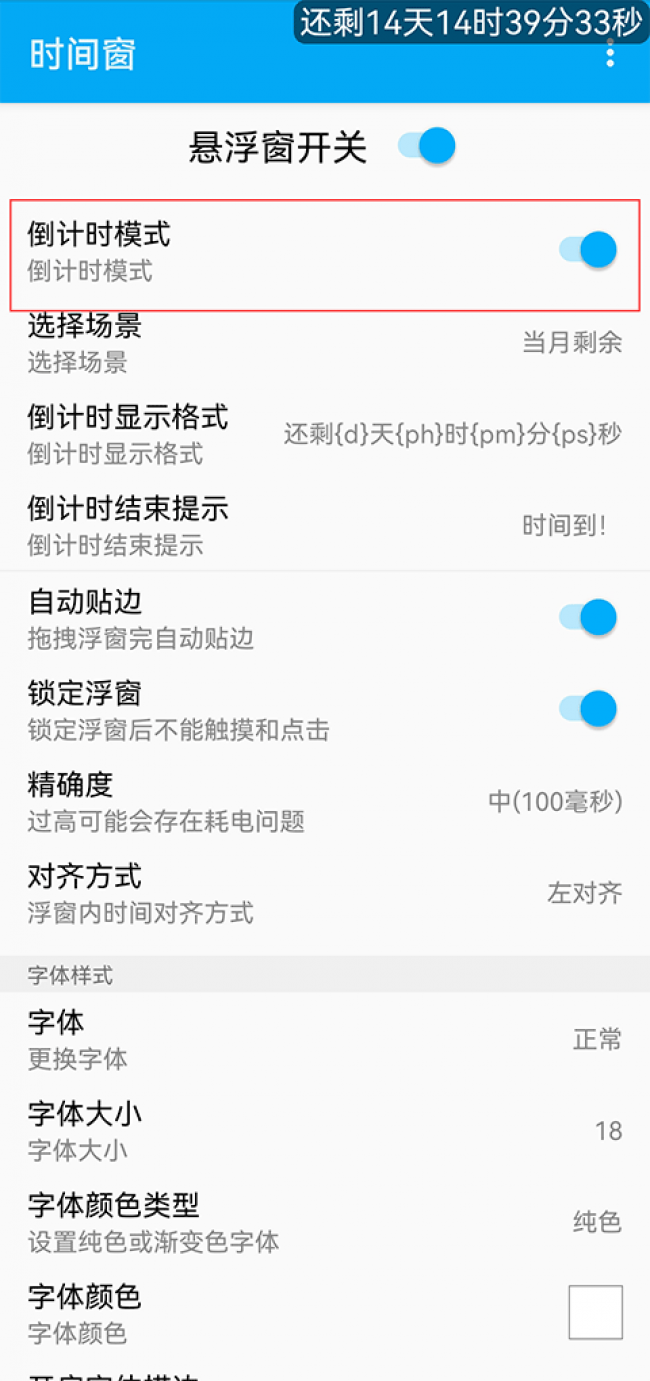Screen dimensions: 650x1381
Task: Open 对齐方式 alignment option
Action: pyautogui.click(x=324, y=893)
